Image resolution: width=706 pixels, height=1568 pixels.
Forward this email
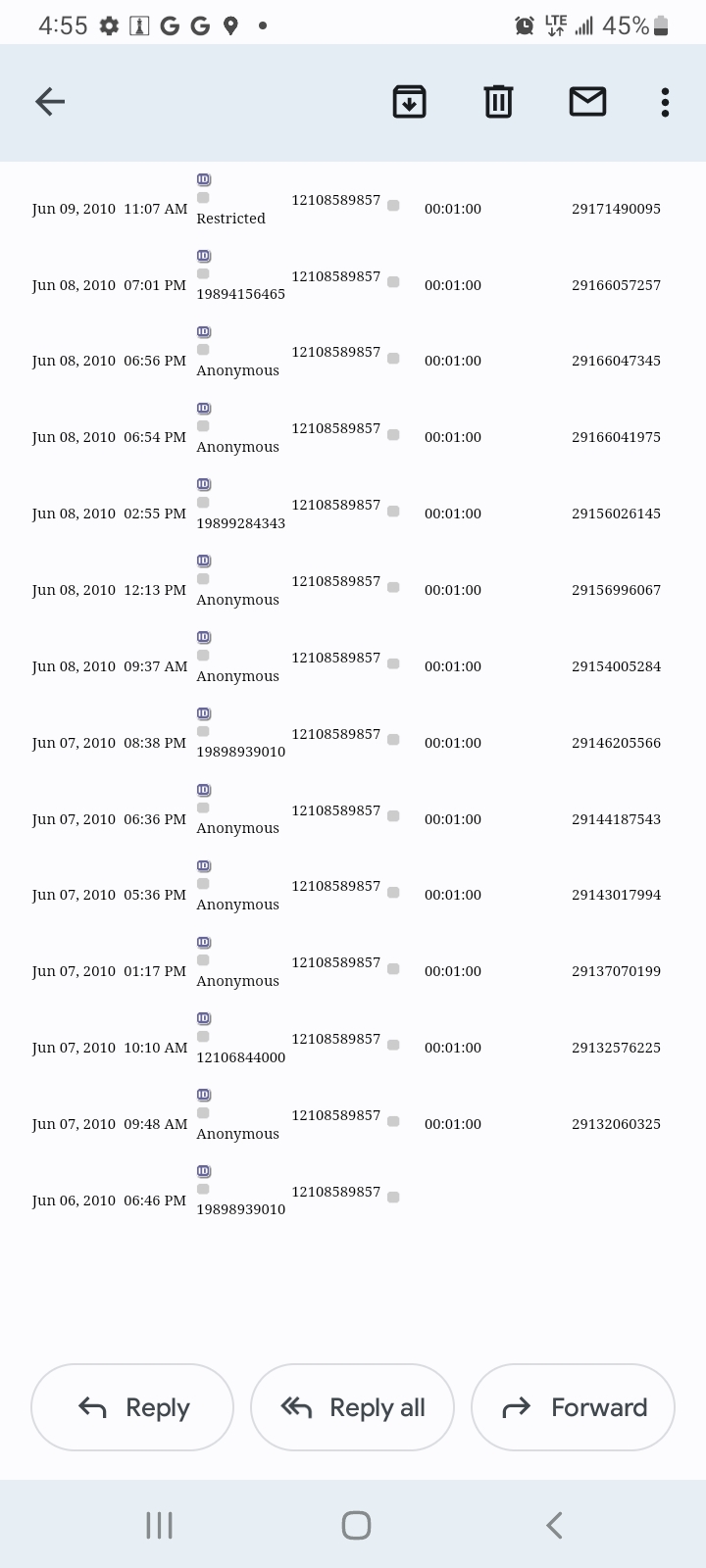[574, 1407]
